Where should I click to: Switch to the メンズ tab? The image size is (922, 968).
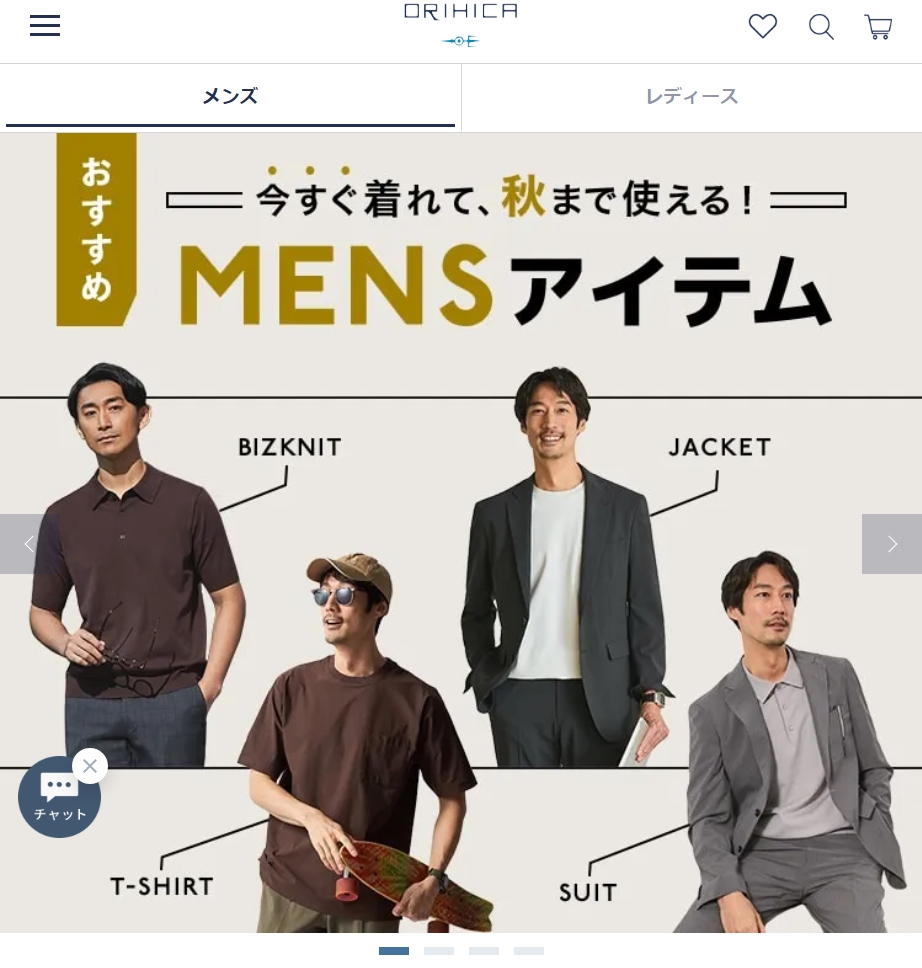[x=230, y=96]
